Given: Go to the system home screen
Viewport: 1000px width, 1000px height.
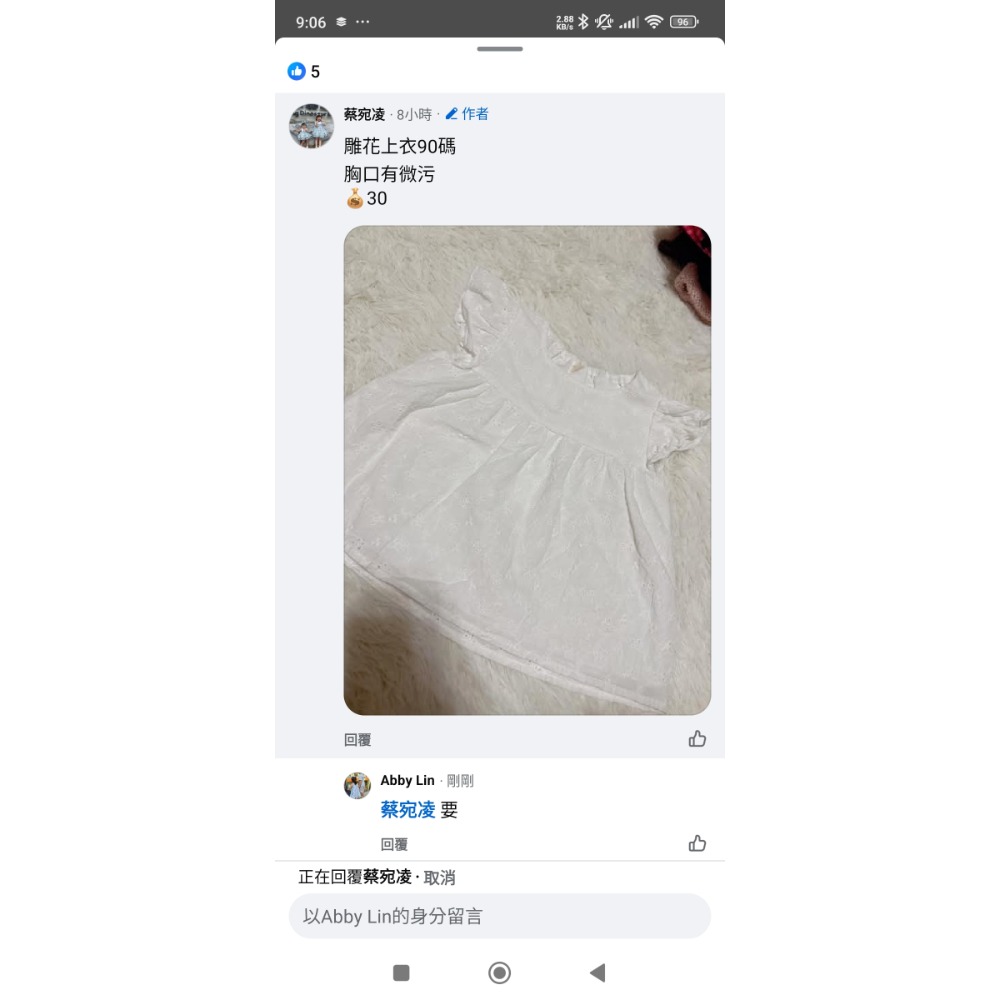Looking at the screenshot, I should click(x=499, y=972).
